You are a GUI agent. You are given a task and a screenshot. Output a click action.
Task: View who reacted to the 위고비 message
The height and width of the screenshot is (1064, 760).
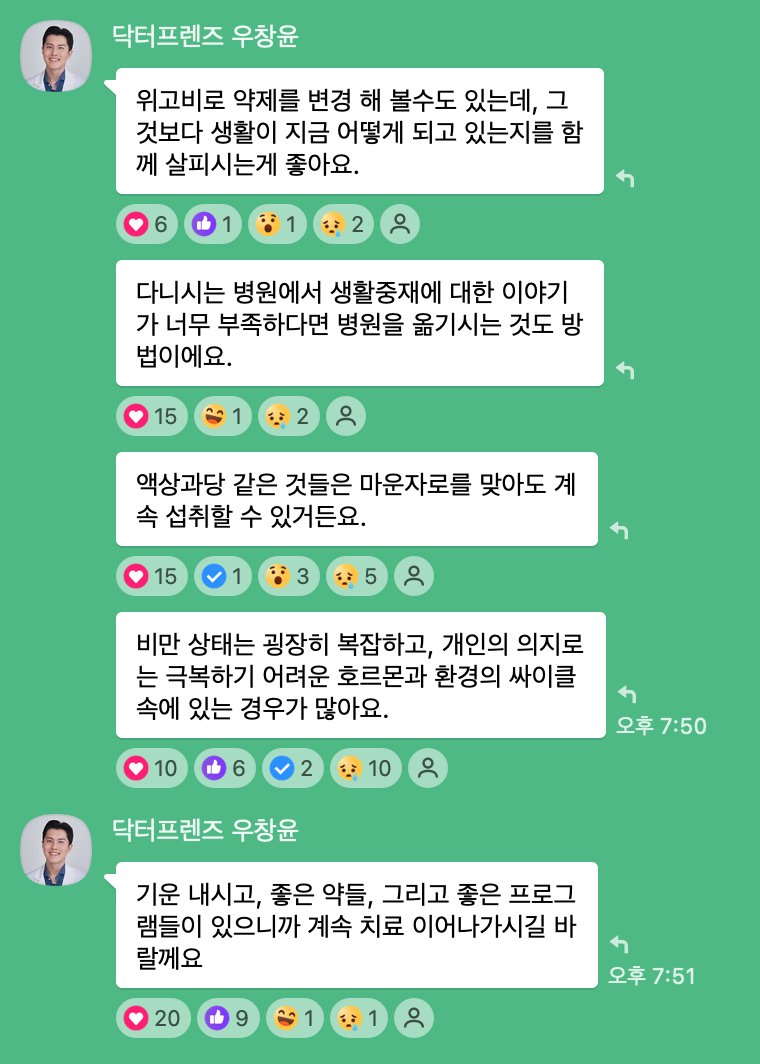[x=400, y=225]
